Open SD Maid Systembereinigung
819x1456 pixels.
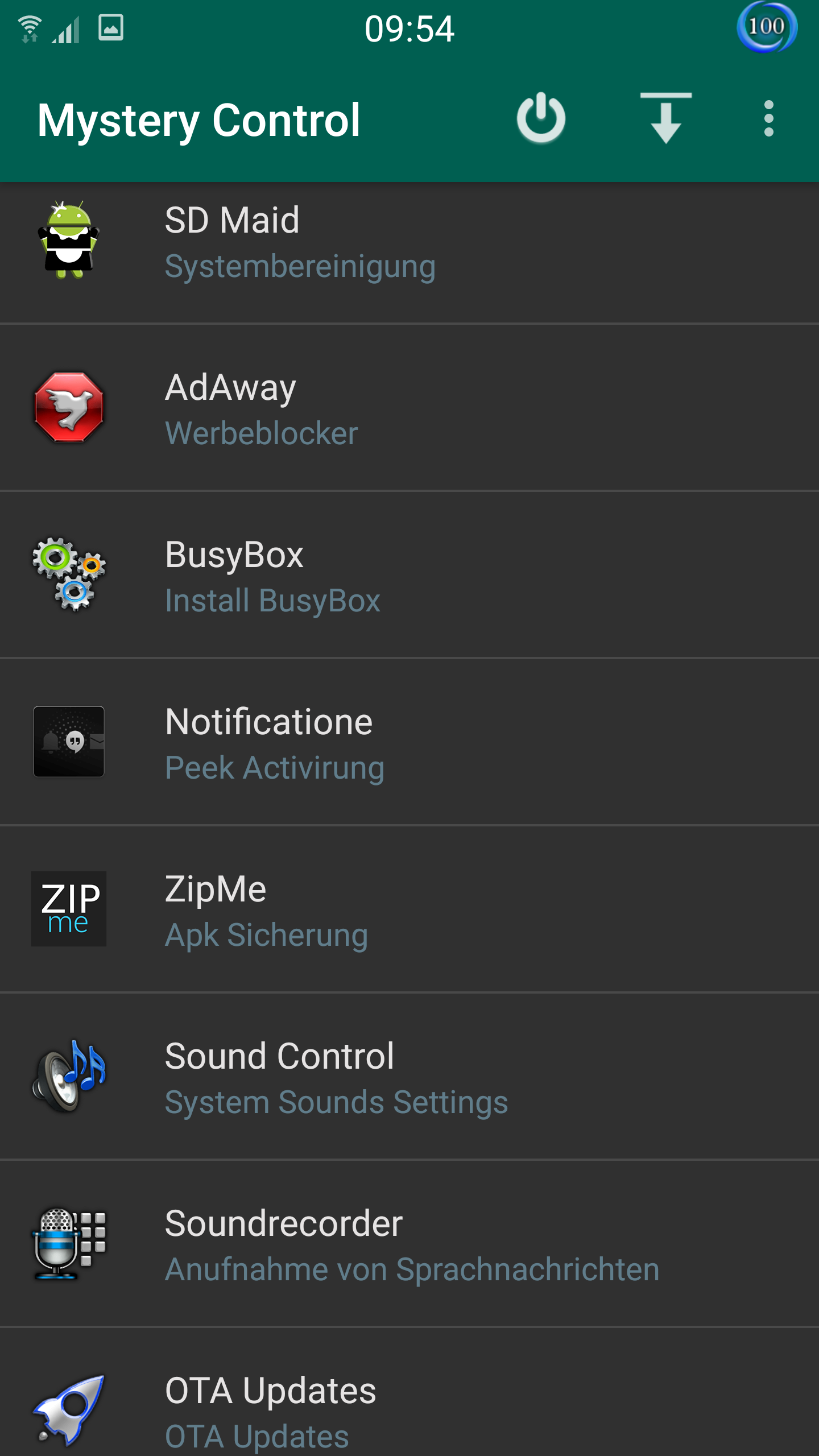point(409,254)
